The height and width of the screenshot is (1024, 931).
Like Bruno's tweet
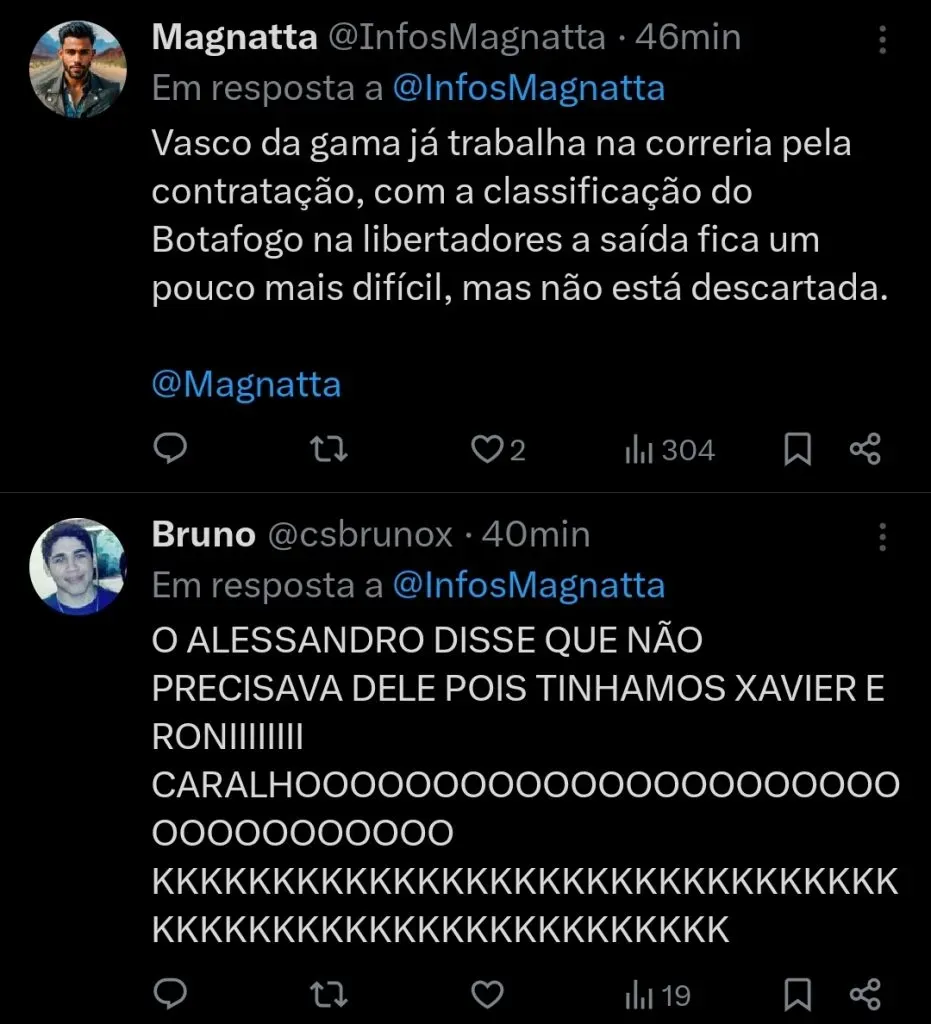(487, 995)
